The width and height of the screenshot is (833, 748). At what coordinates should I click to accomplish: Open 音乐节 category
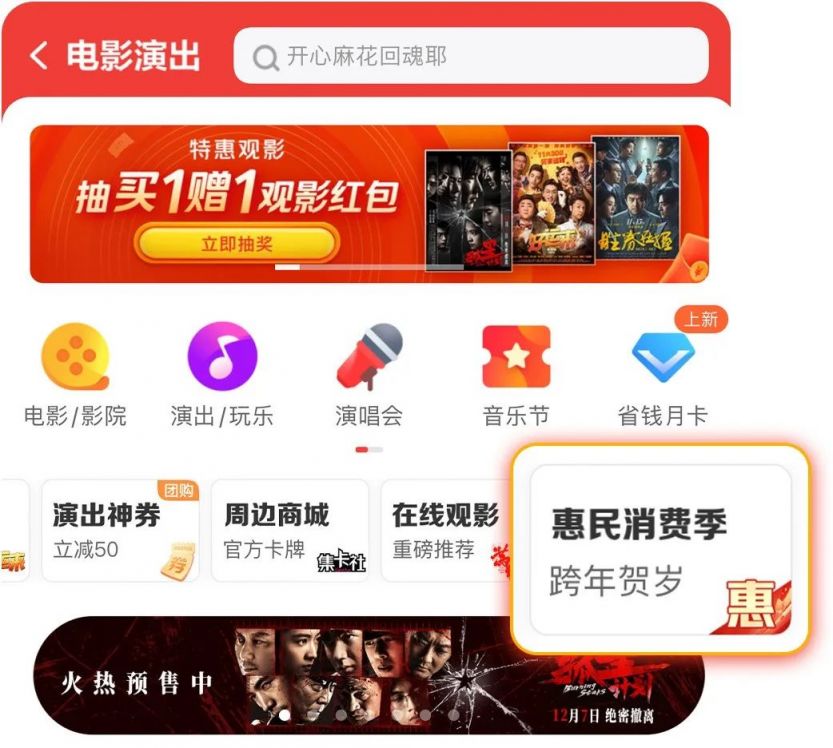tap(516, 375)
